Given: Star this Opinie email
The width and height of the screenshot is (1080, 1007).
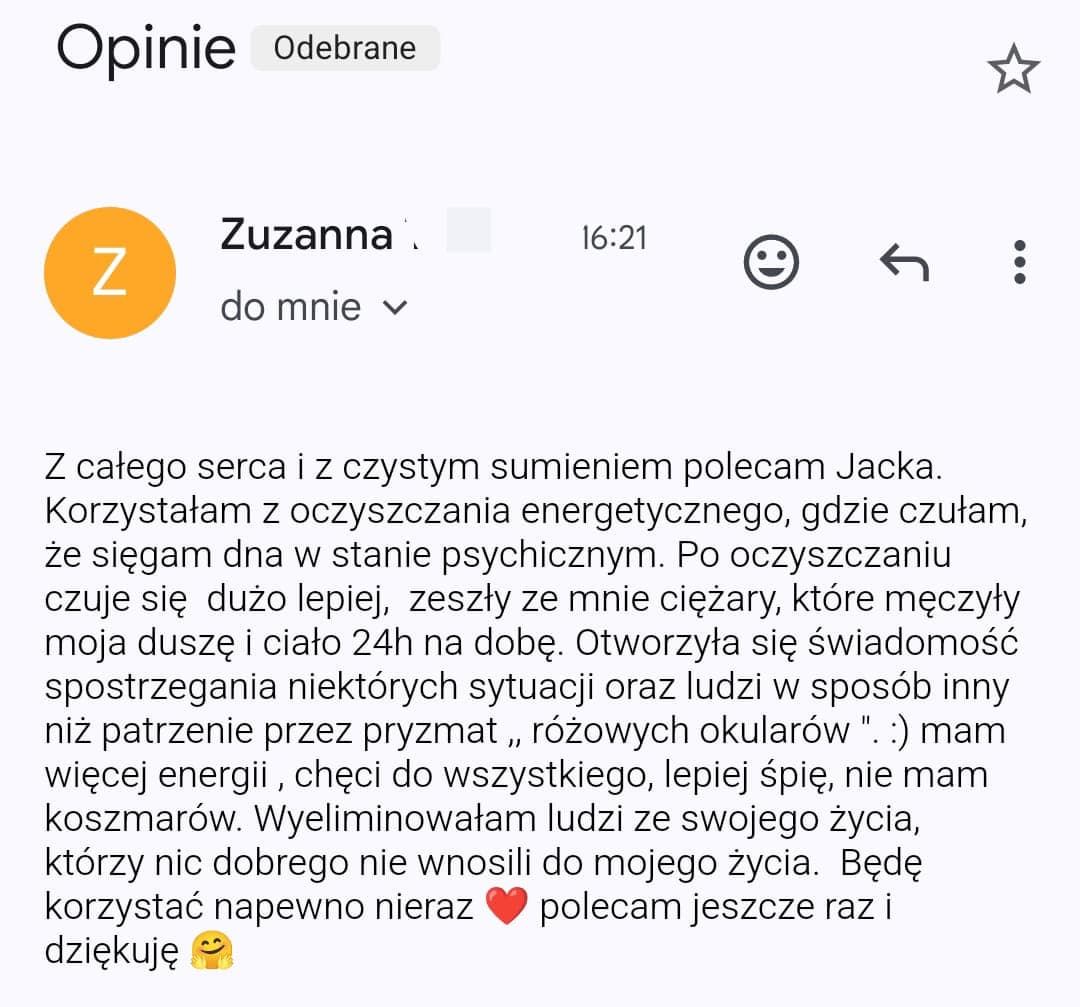Looking at the screenshot, I should (x=1013, y=70).
